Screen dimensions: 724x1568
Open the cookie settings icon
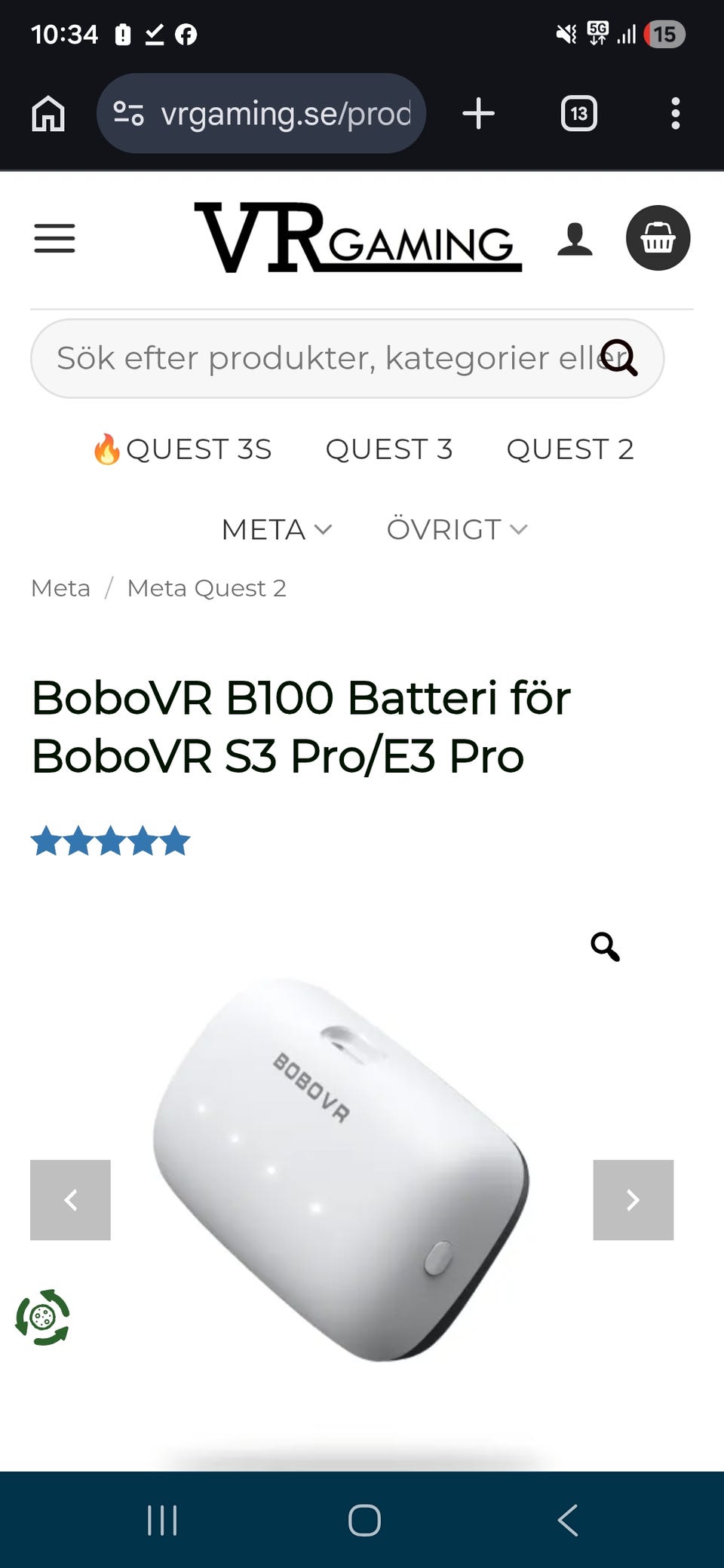[x=42, y=1317]
